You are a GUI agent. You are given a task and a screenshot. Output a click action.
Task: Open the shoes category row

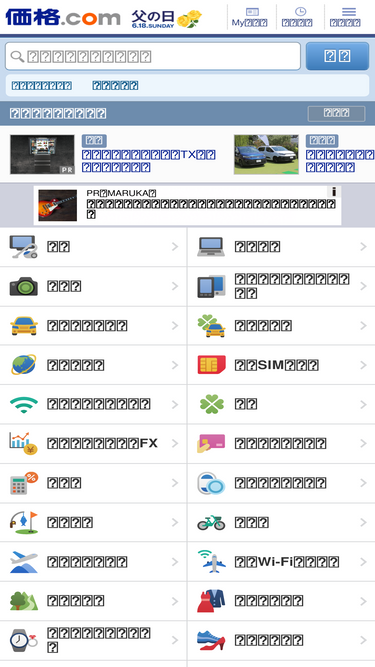[281, 640]
